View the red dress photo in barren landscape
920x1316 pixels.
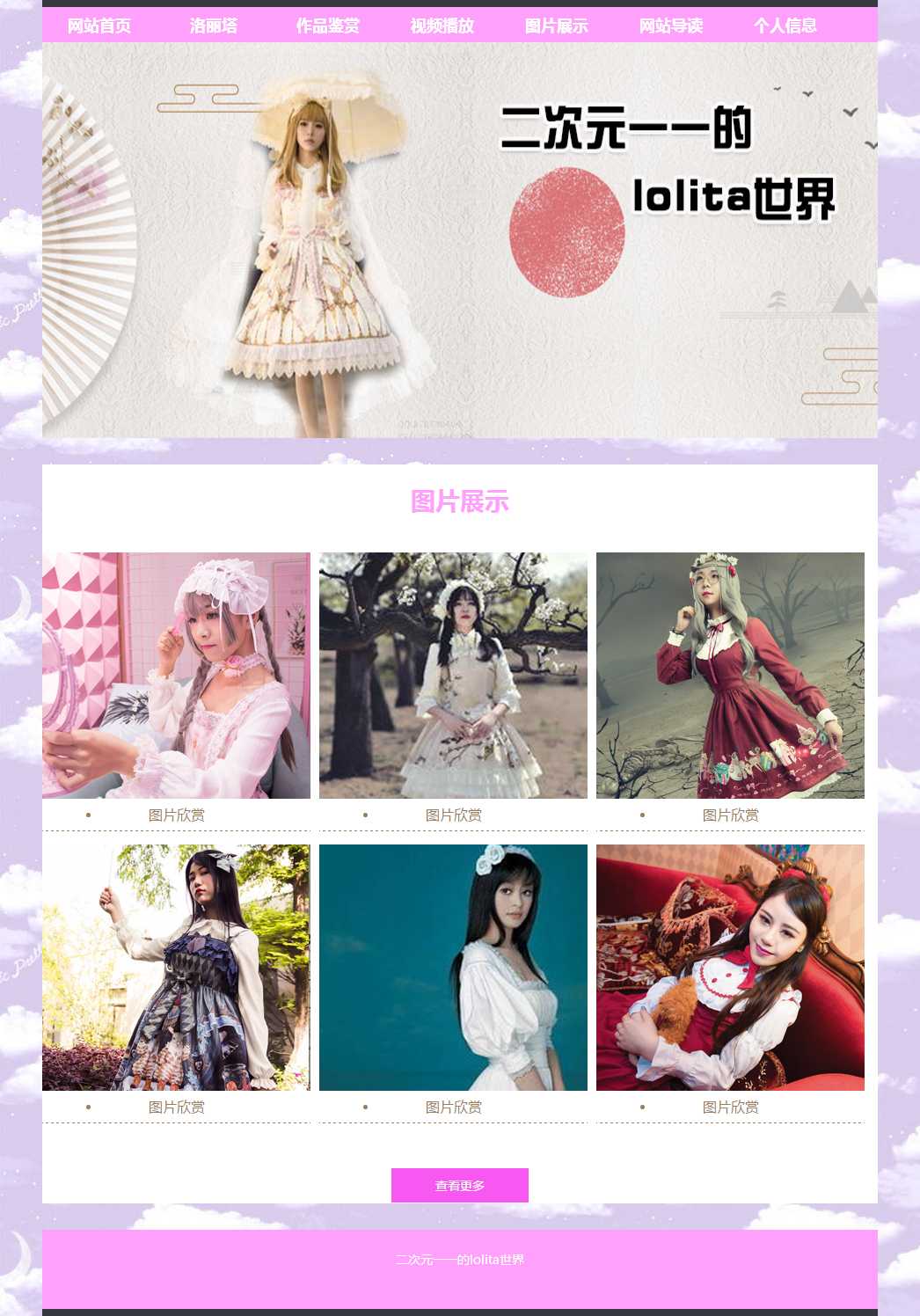(730, 676)
